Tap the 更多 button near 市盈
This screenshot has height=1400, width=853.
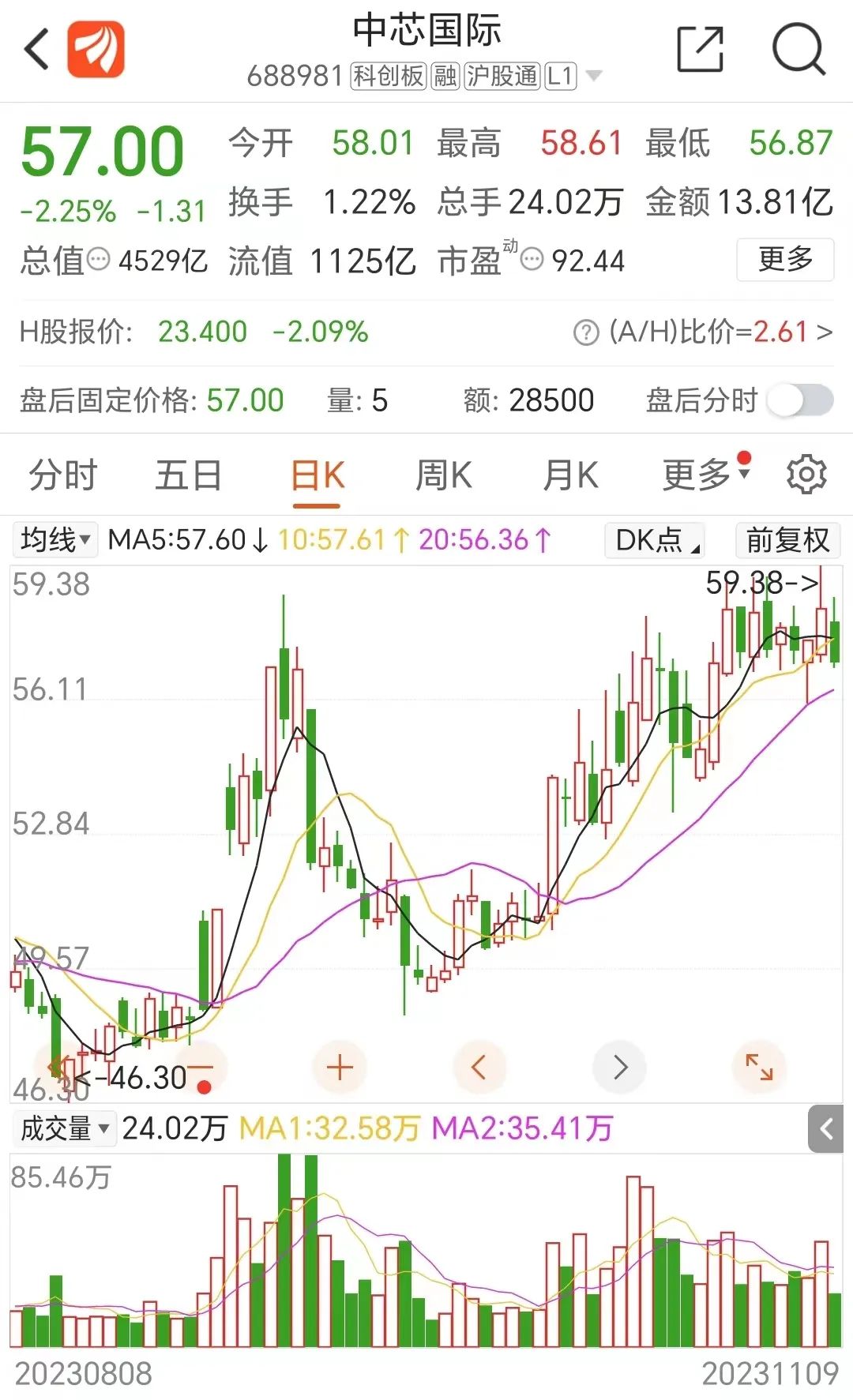784,261
